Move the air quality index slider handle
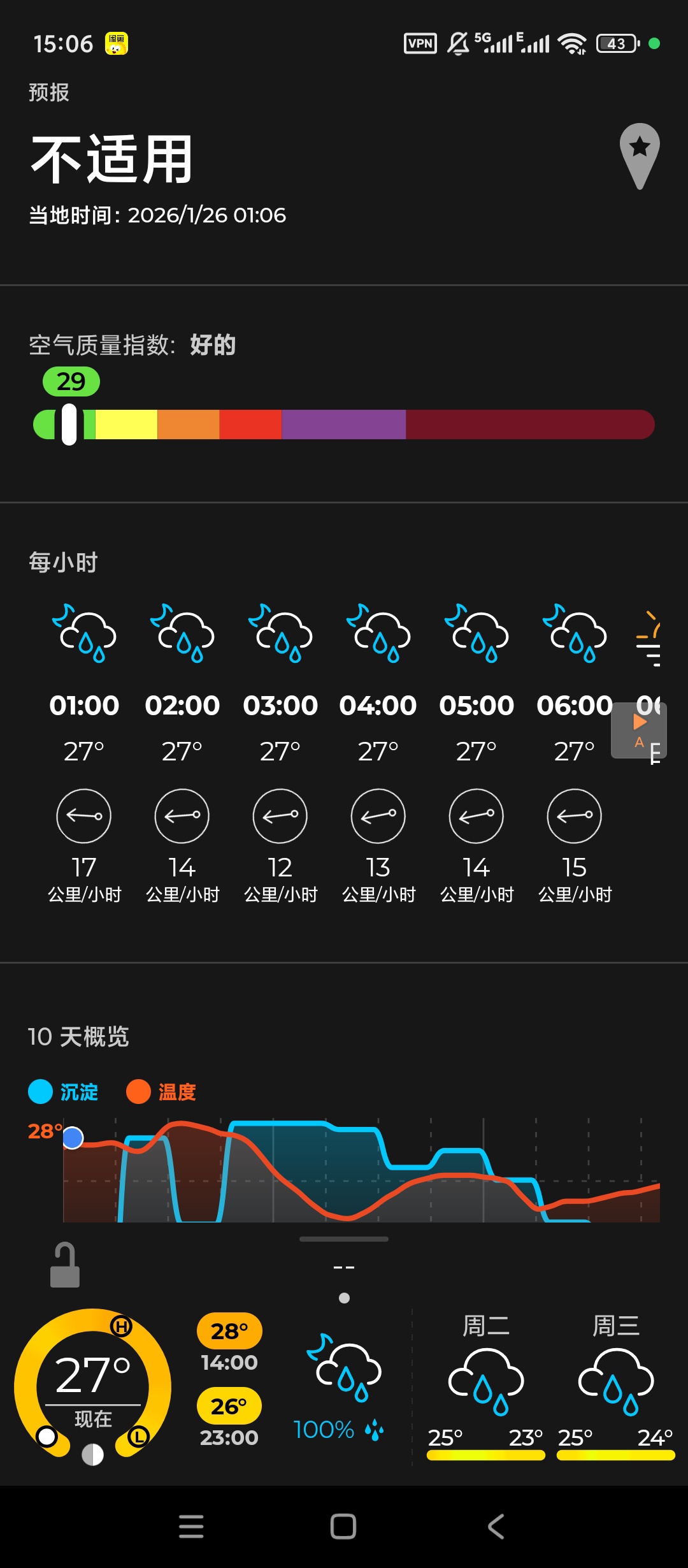Viewport: 688px width, 1568px height. point(70,423)
